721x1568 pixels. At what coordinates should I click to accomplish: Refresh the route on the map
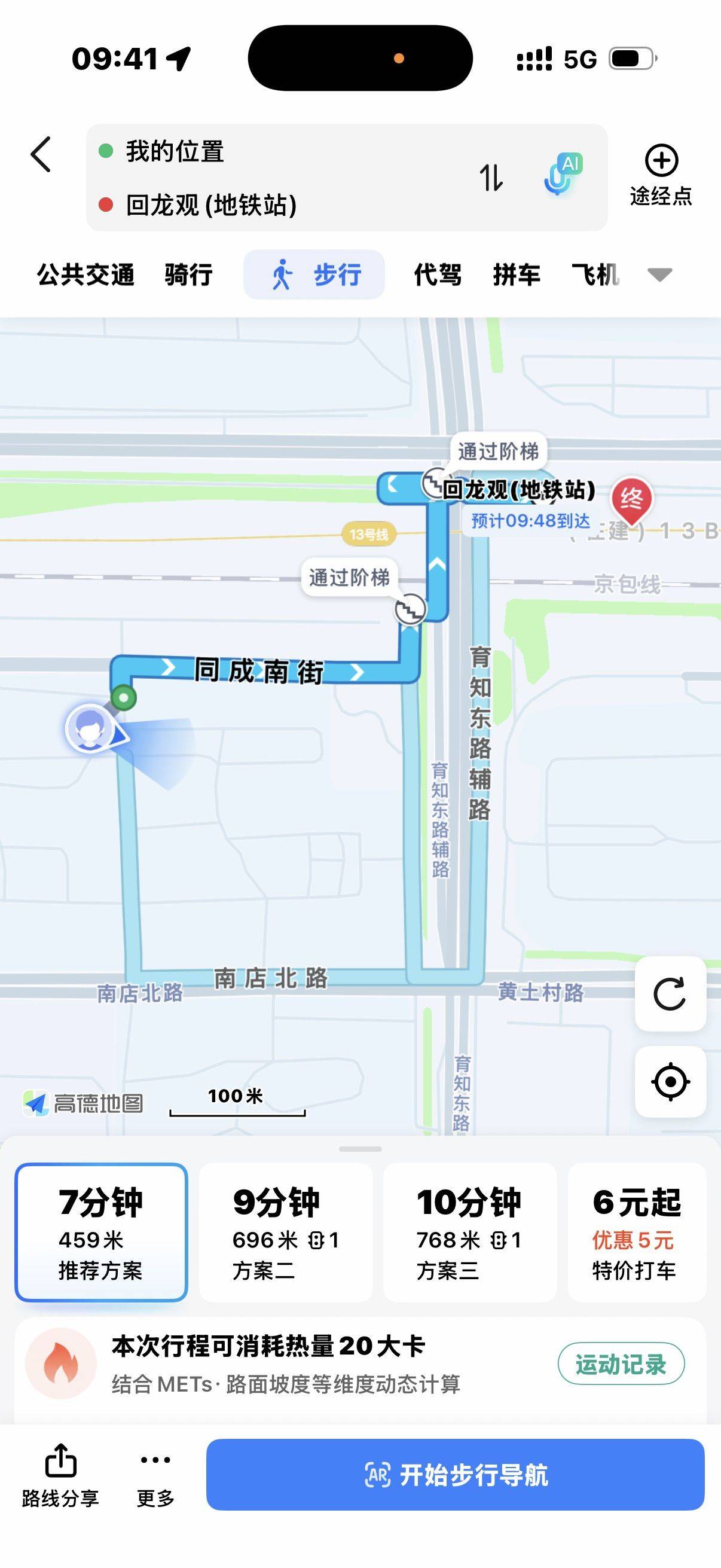coord(670,994)
